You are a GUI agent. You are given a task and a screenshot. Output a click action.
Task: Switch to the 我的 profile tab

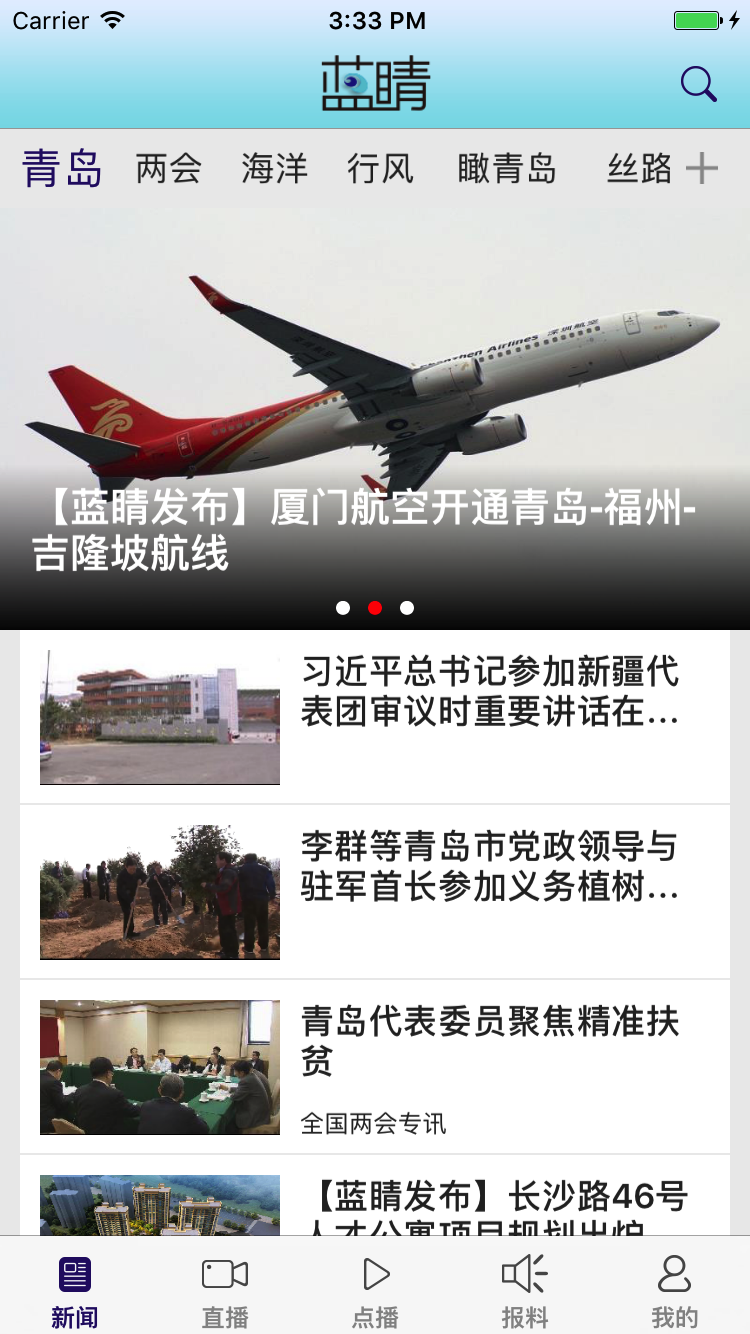(675, 1290)
